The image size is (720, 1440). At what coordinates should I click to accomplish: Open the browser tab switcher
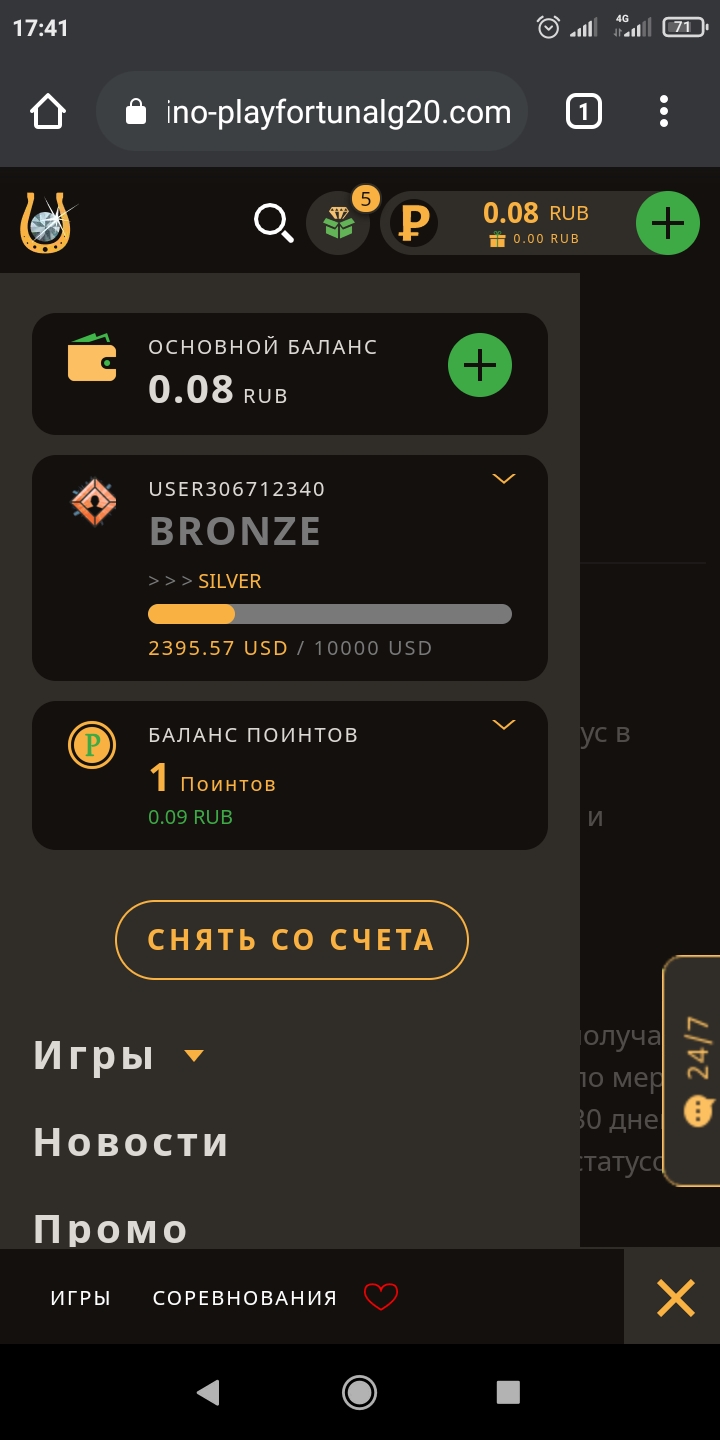[x=584, y=111]
